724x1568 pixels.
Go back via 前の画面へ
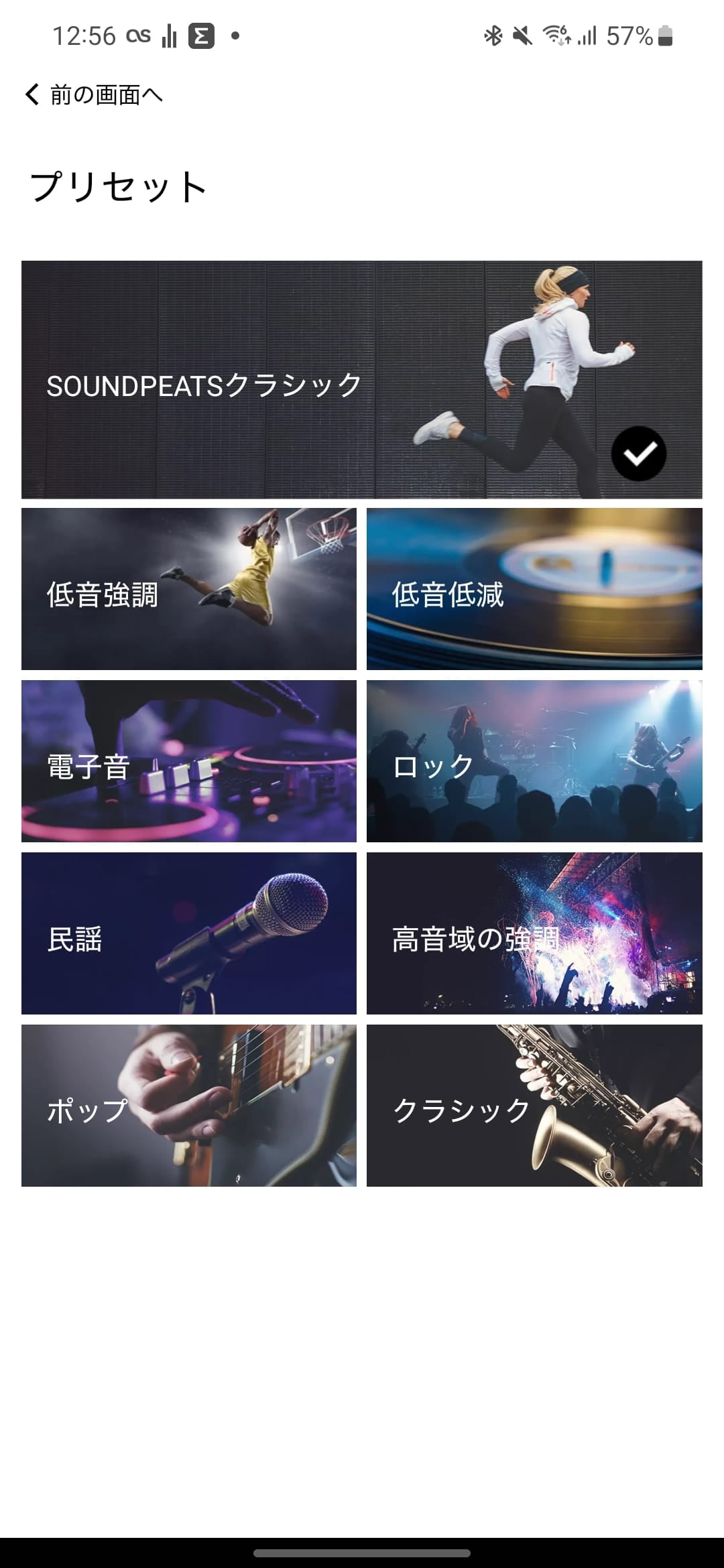[94, 94]
